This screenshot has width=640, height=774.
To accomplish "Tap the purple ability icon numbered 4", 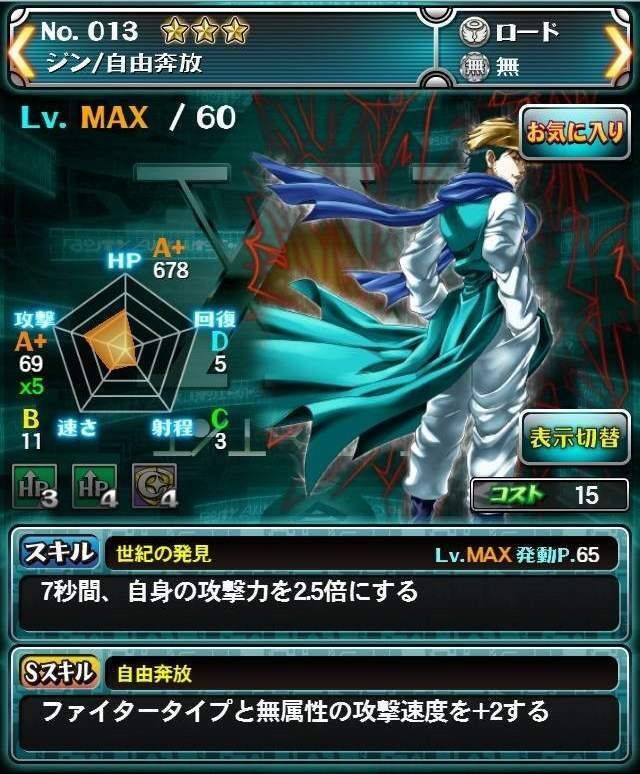I will 154,486.
